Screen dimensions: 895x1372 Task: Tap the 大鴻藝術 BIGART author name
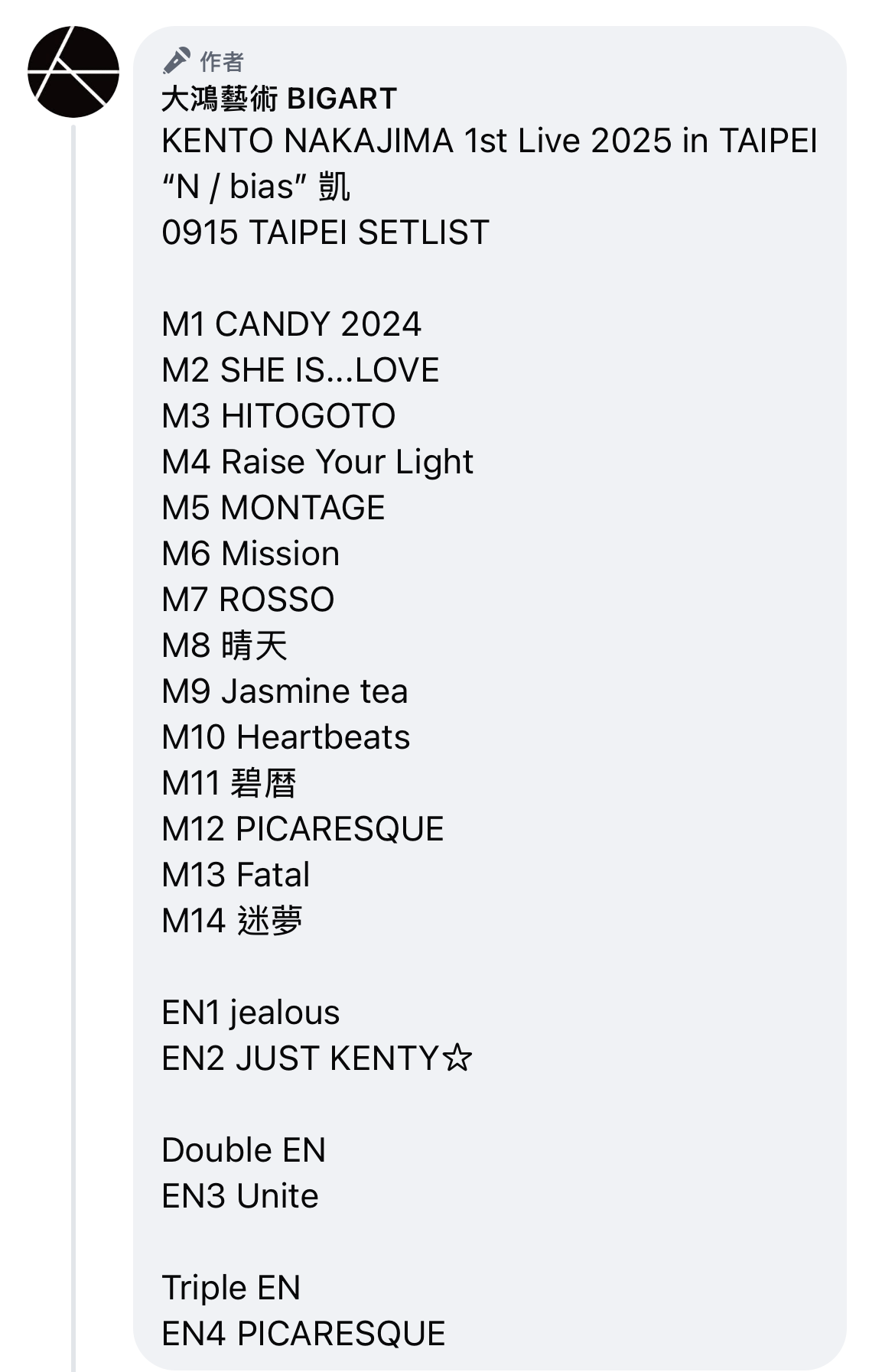pos(279,99)
